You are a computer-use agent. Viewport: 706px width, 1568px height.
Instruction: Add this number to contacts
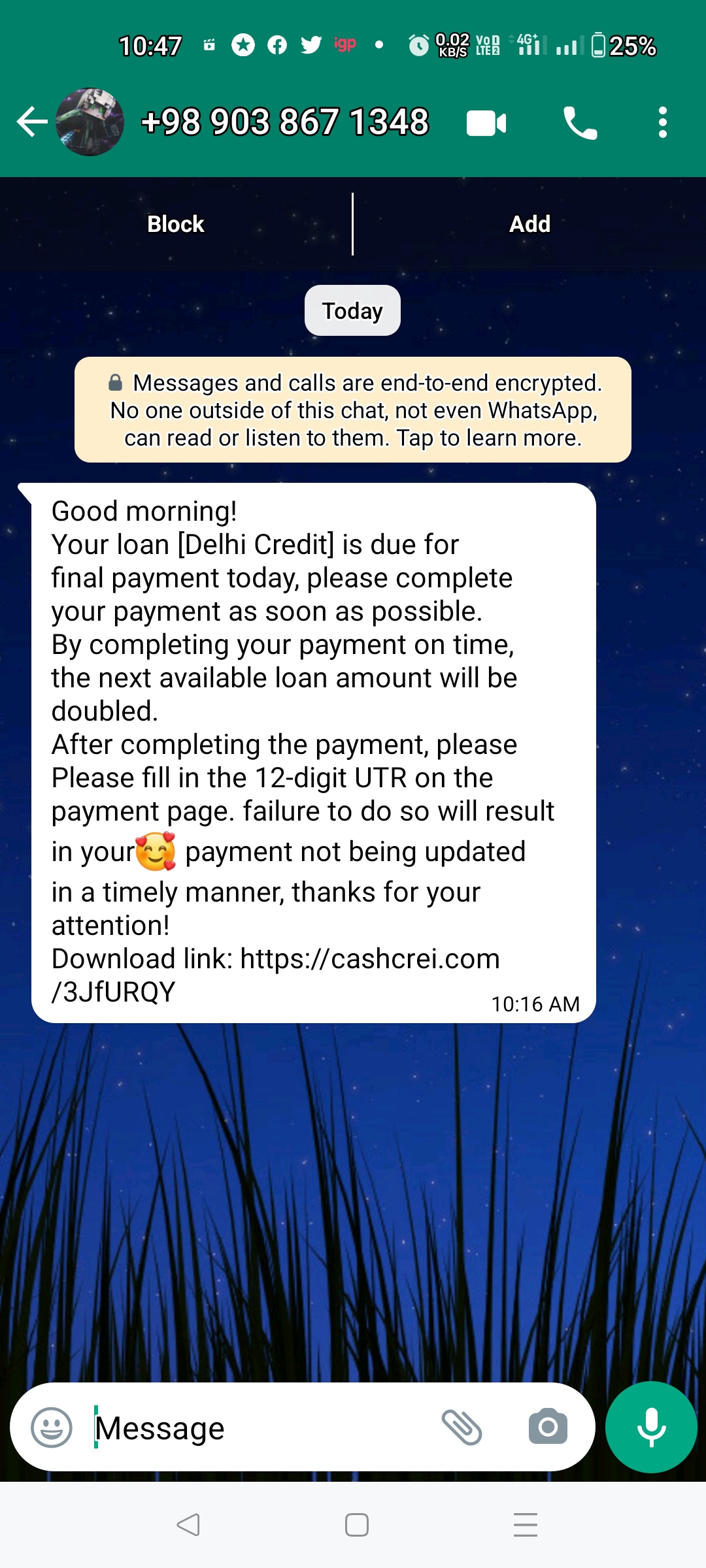click(x=529, y=224)
